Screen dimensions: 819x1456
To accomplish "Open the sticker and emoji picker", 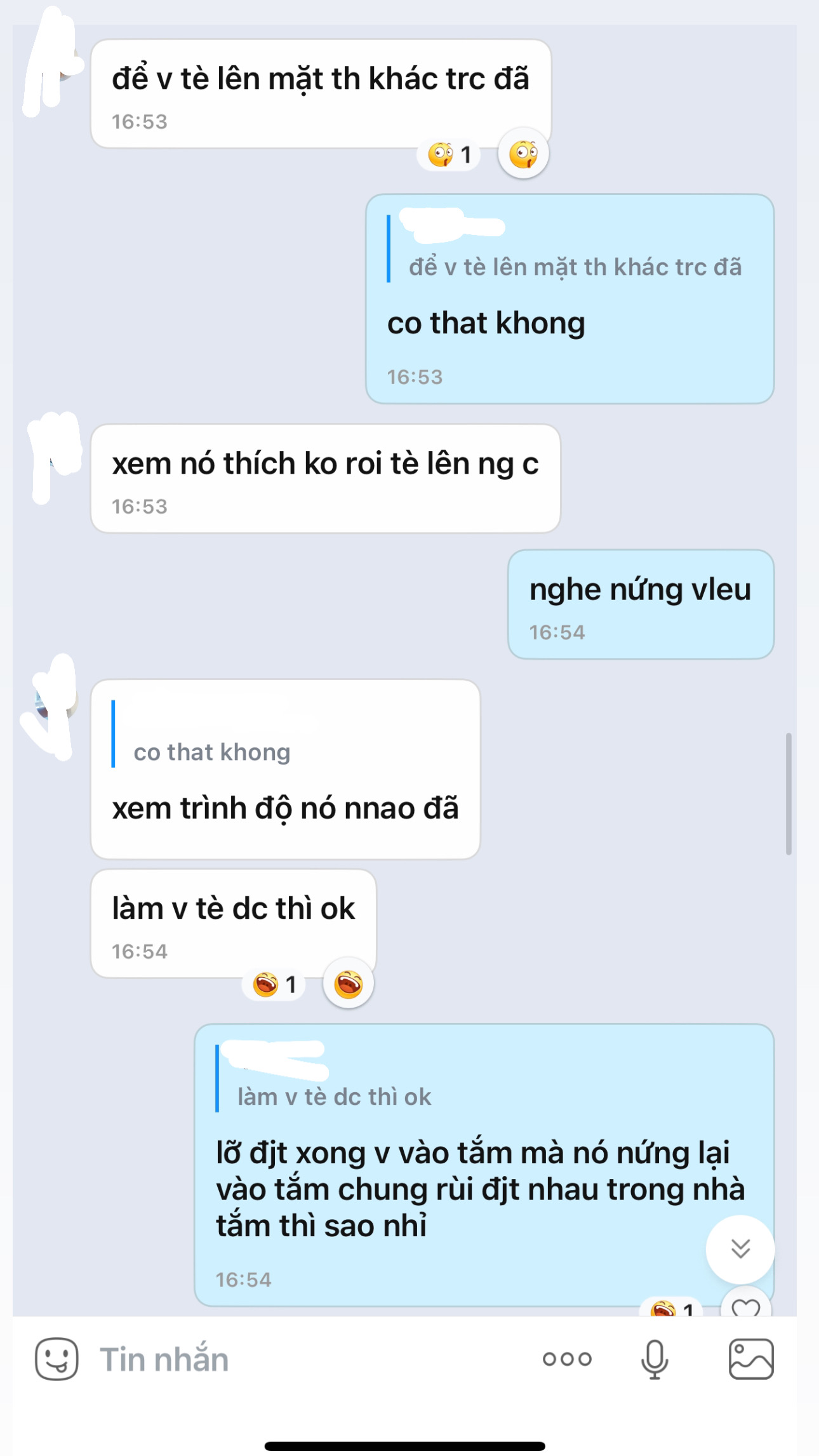I will coord(57,1359).
